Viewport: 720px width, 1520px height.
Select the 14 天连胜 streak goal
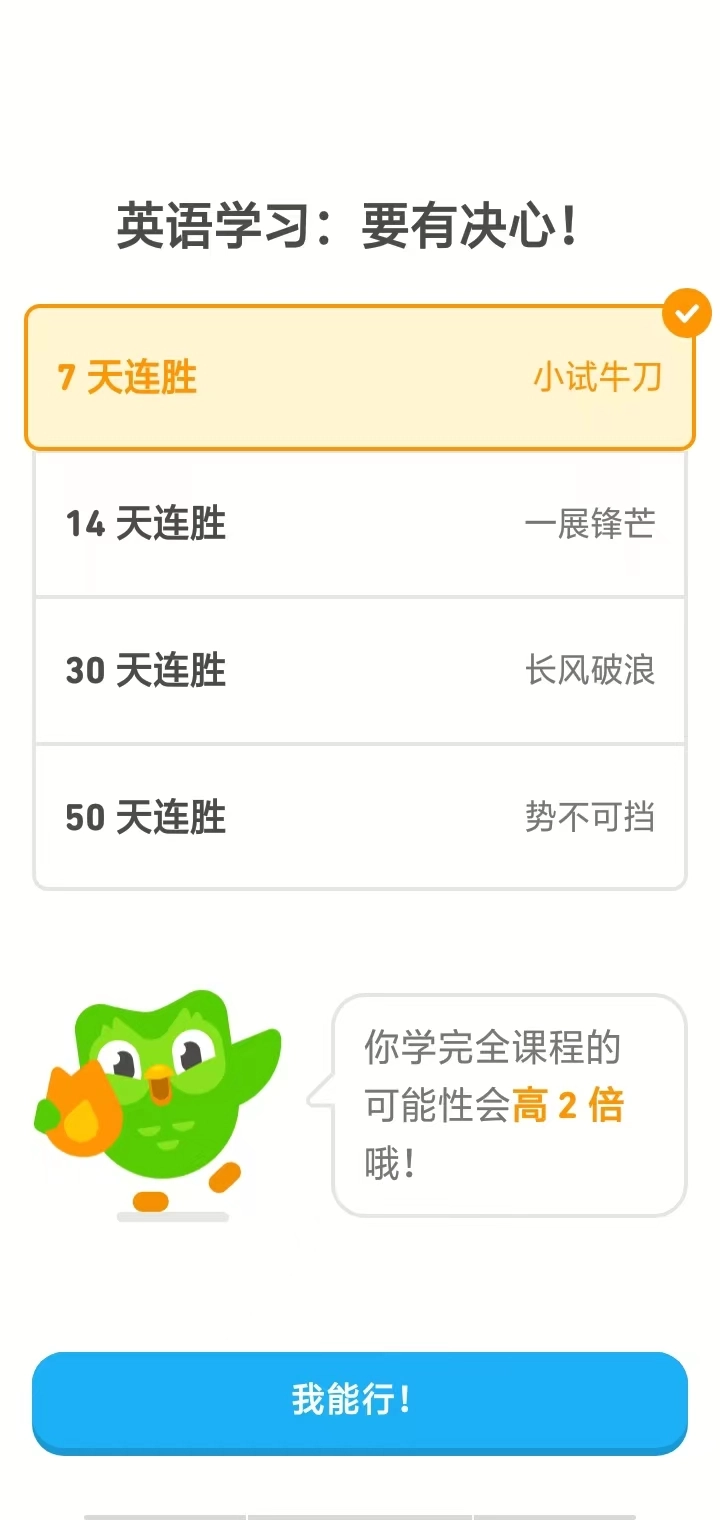(360, 523)
